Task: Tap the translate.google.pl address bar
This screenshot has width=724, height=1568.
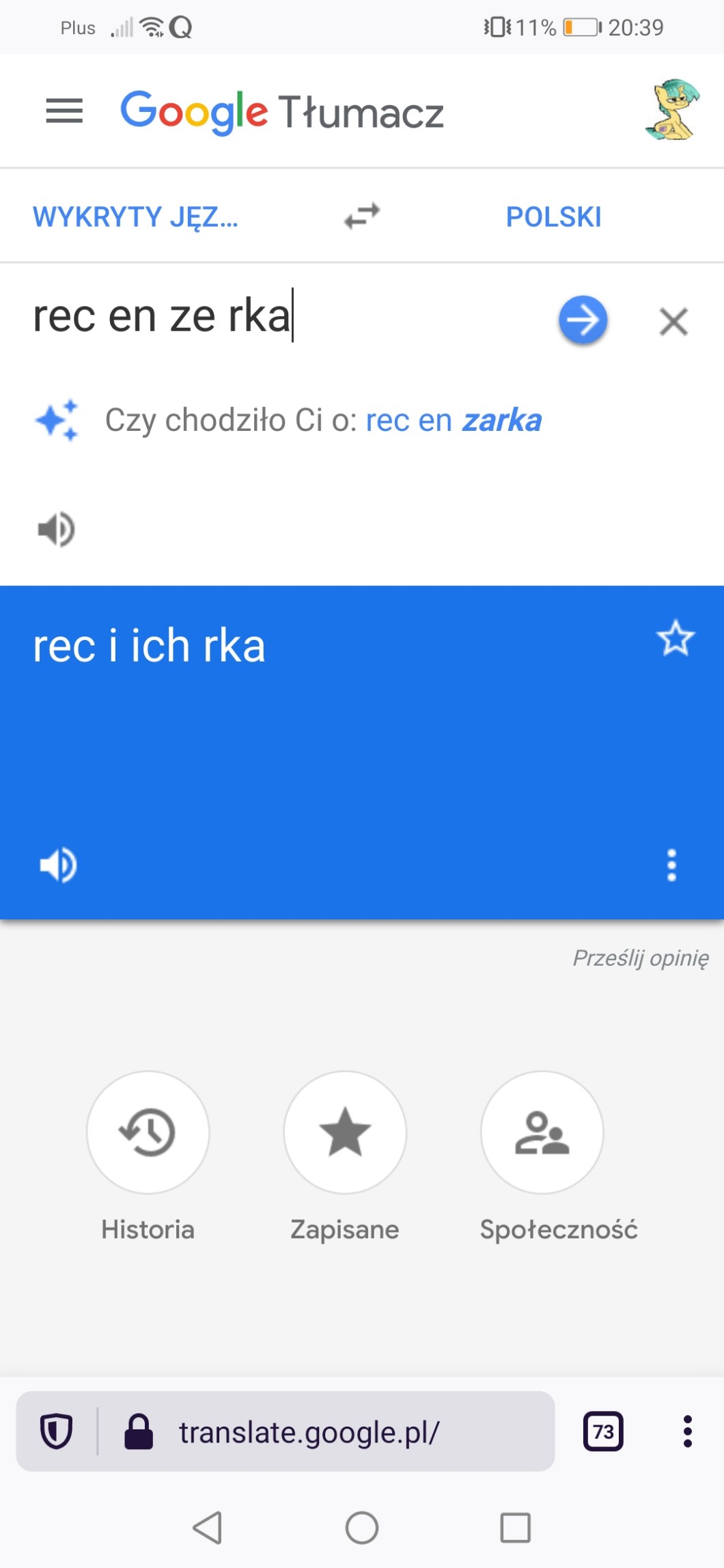Action: tap(309, 1431)
